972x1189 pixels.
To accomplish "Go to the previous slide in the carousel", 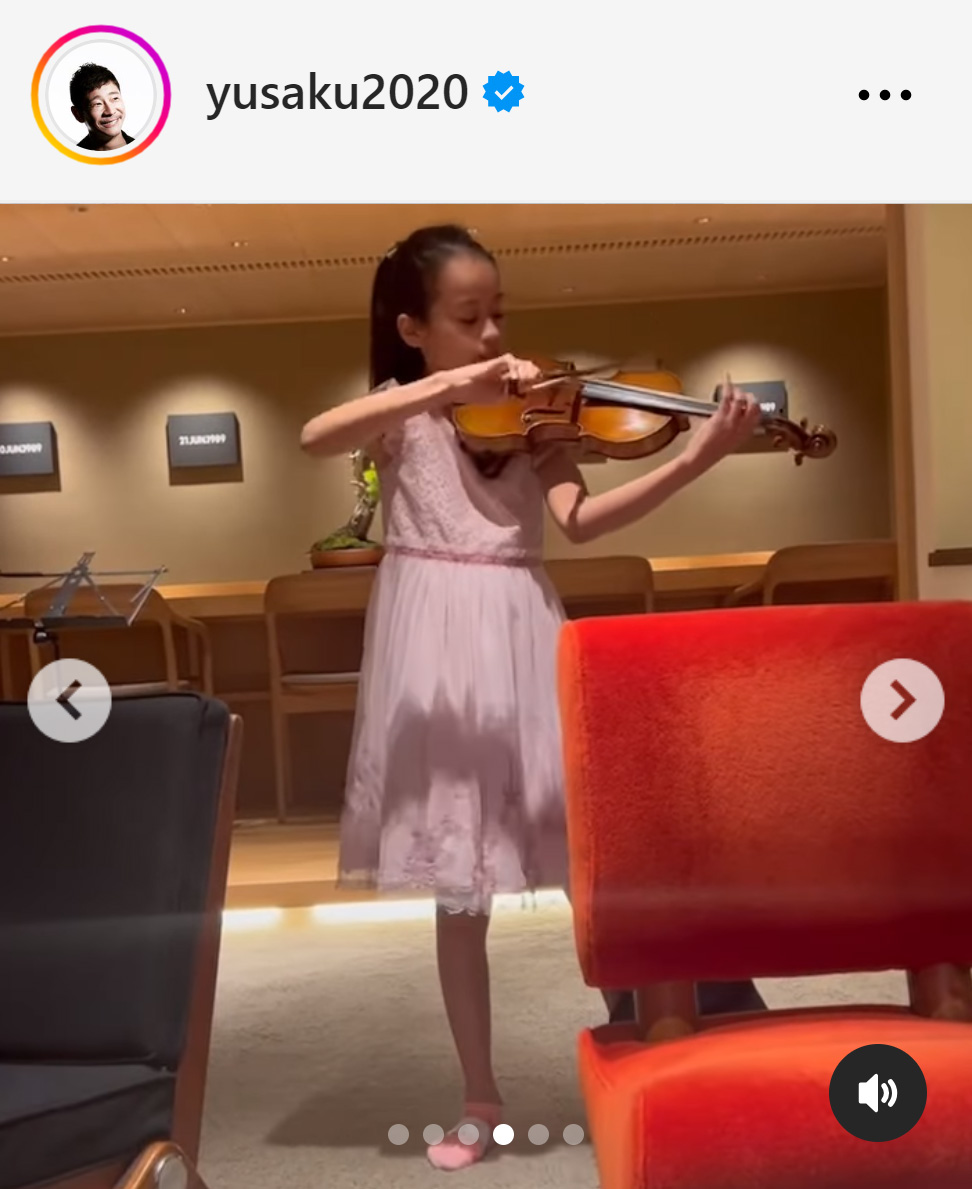I will click(x=69, y=700).
